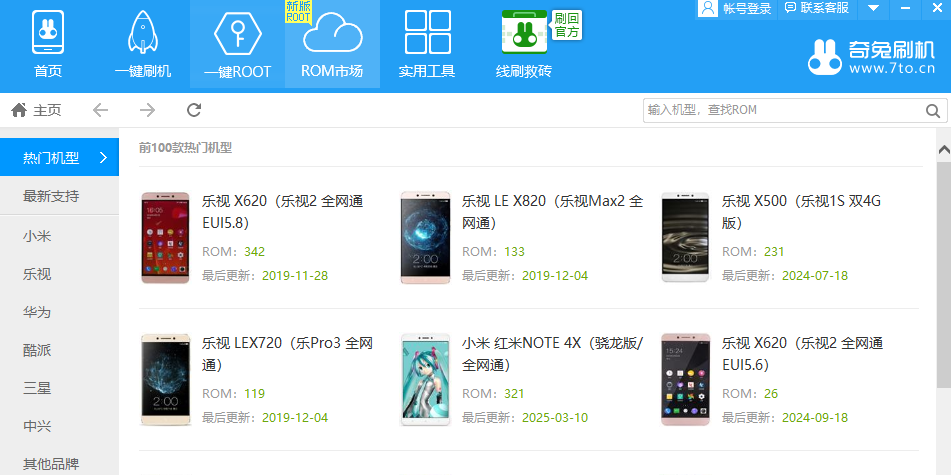
Task: Filter models by 小米 brand
Action: coord(37,236)
